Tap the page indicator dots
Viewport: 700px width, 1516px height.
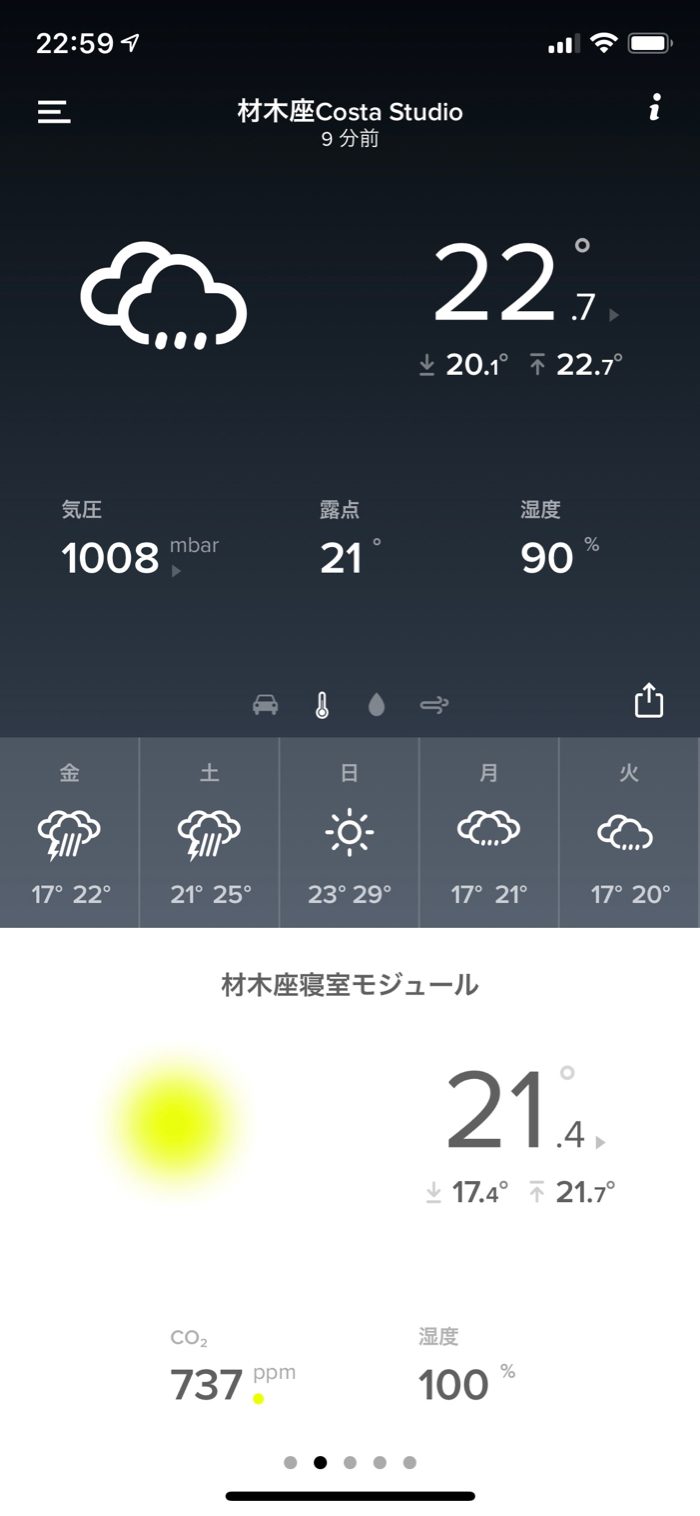click(x=350, y=1462)
